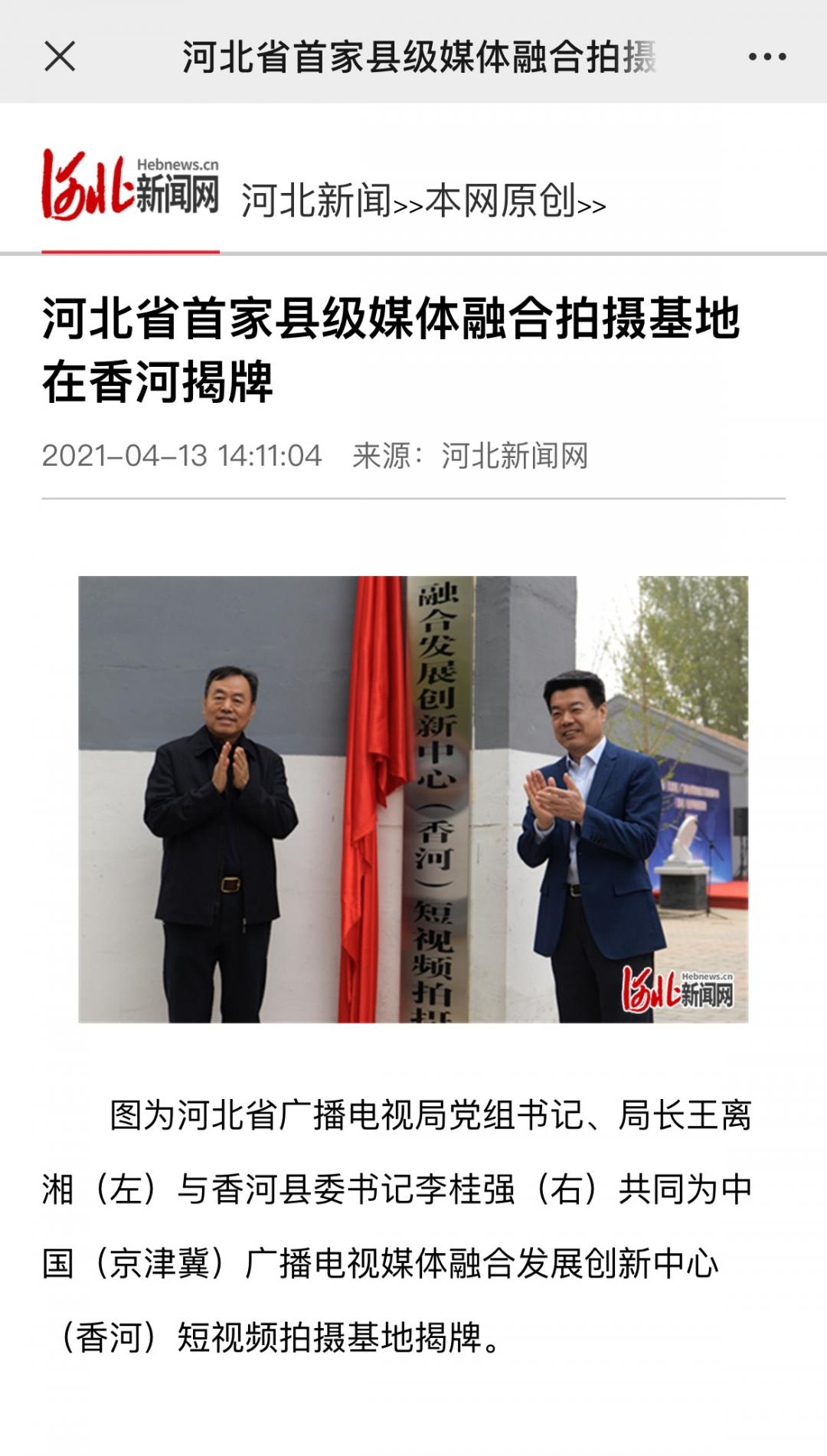Open the 本网原创 breadcrumb link
This screenshot has height=1456, width=827.
(500, 201)
